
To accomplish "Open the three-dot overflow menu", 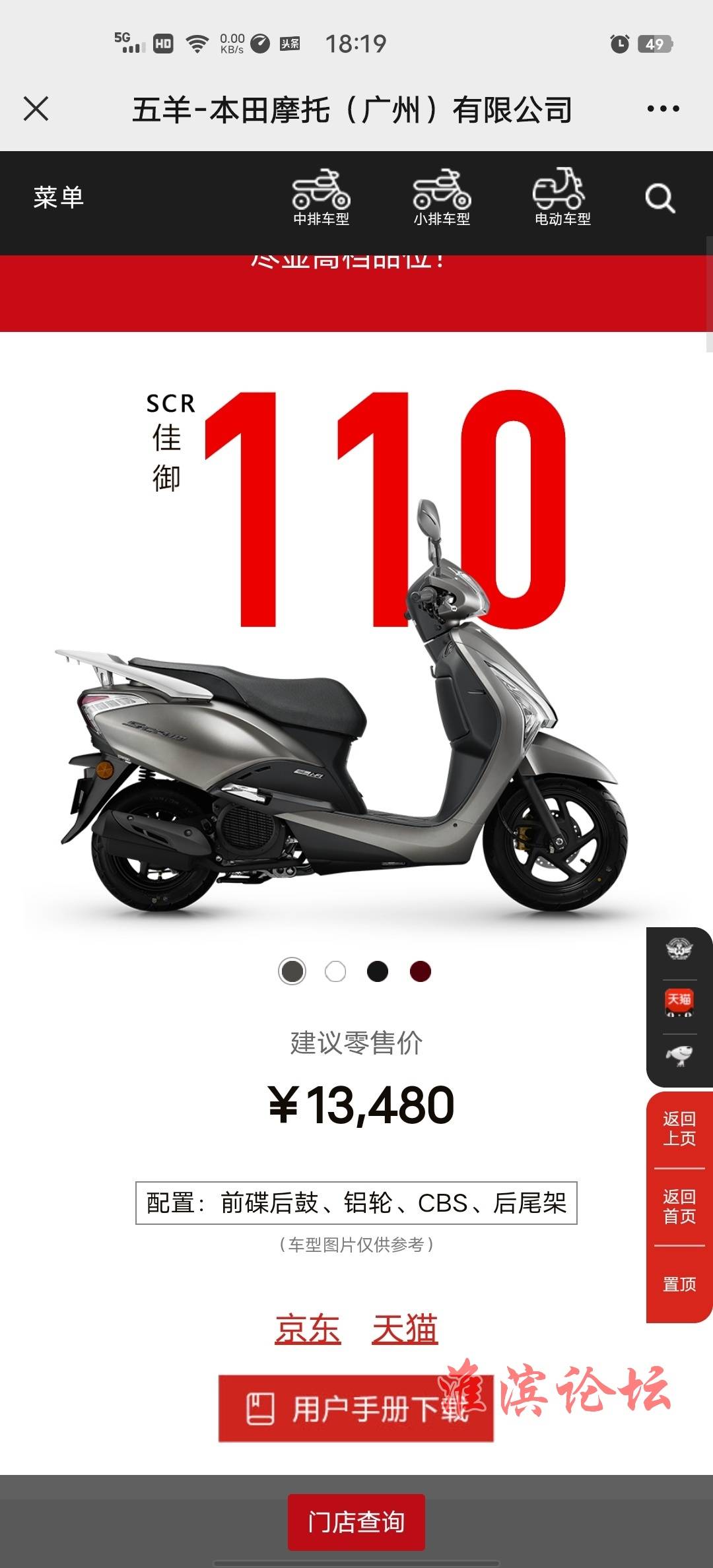I will click(663, 109).
